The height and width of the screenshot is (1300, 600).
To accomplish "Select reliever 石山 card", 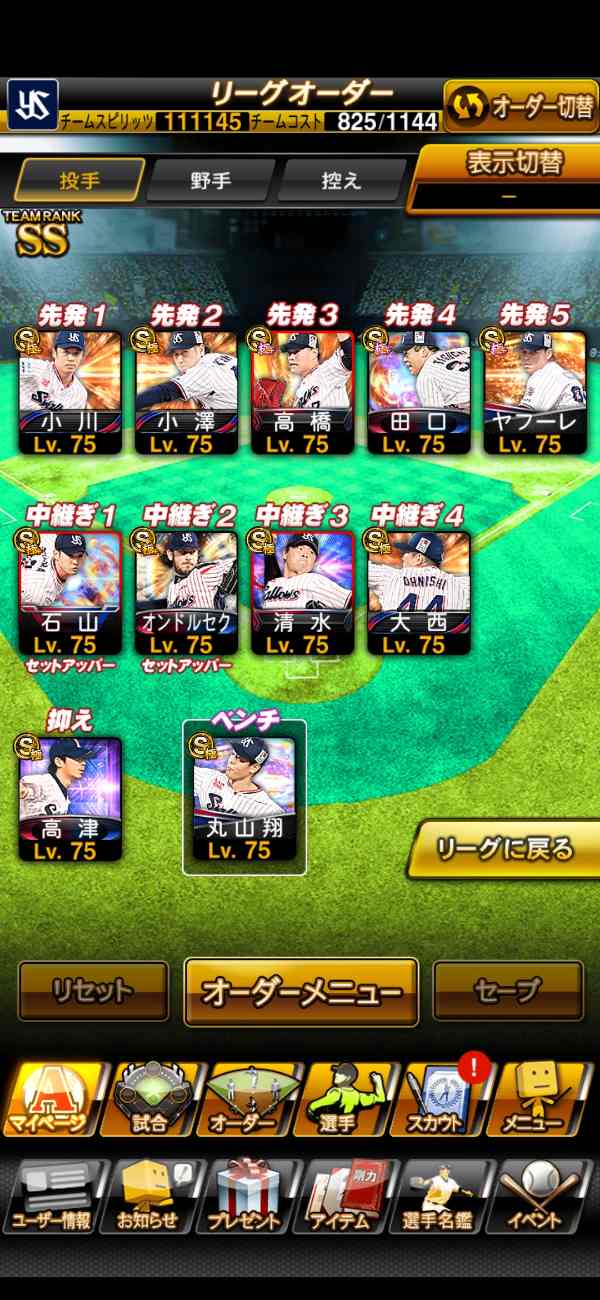I will click(x=69, y=592).
